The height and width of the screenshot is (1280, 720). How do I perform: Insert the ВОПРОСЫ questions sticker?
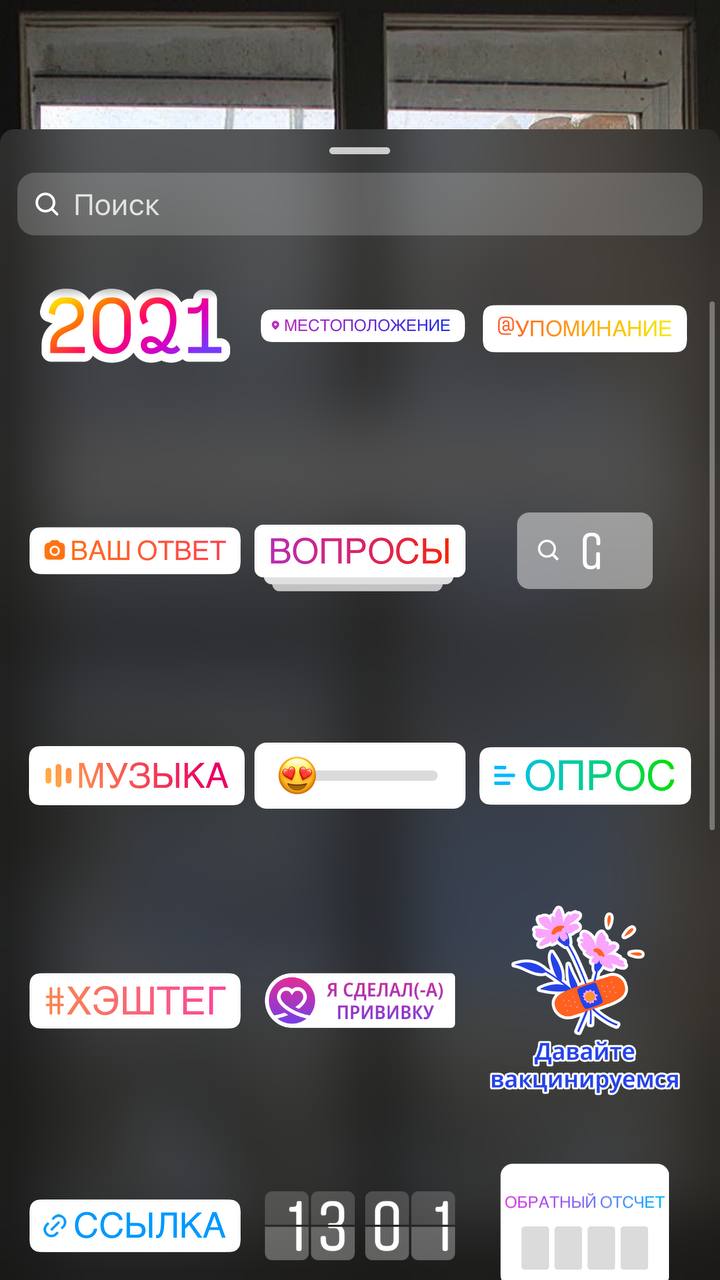point(360,552)
